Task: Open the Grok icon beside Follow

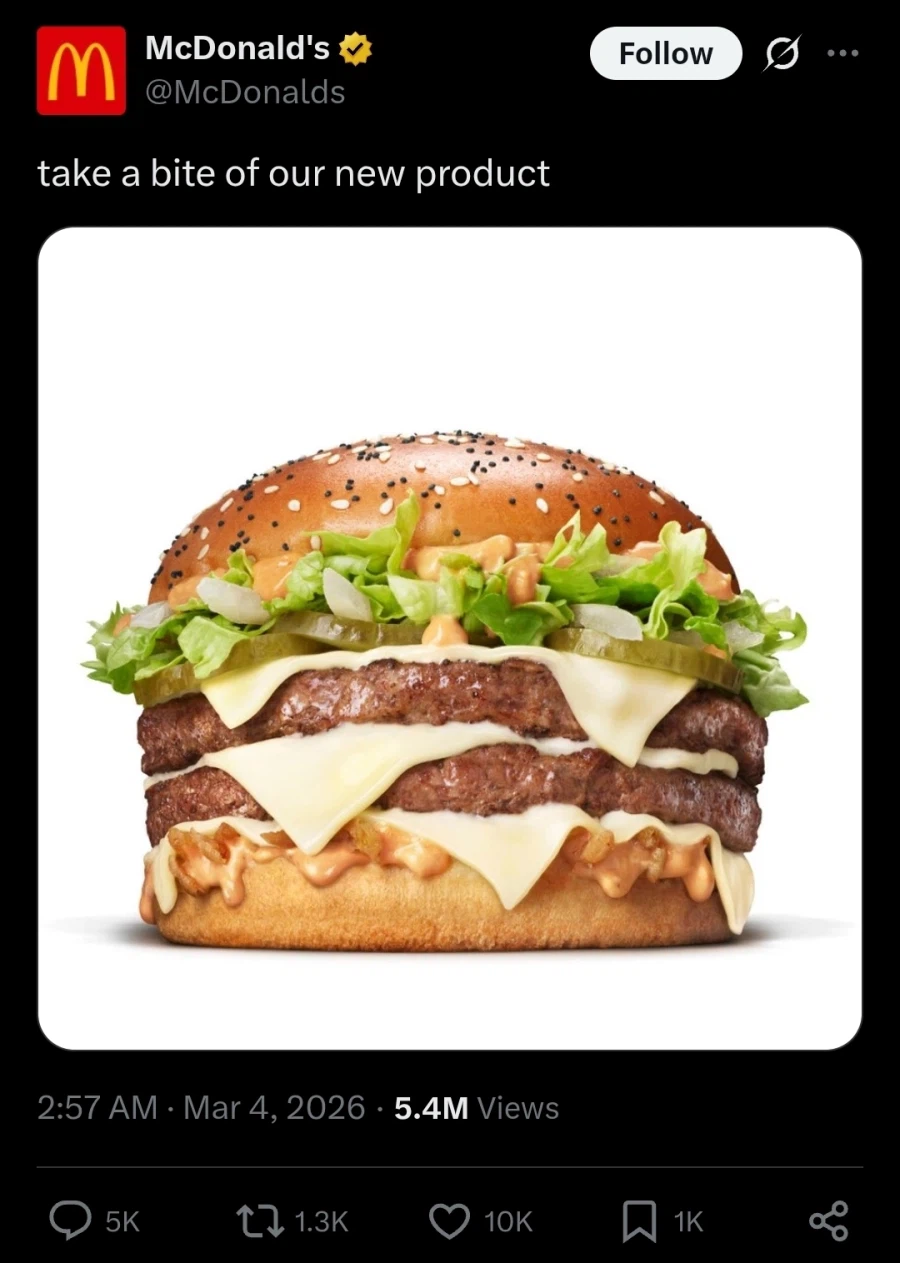Action: tap(781, 54)
